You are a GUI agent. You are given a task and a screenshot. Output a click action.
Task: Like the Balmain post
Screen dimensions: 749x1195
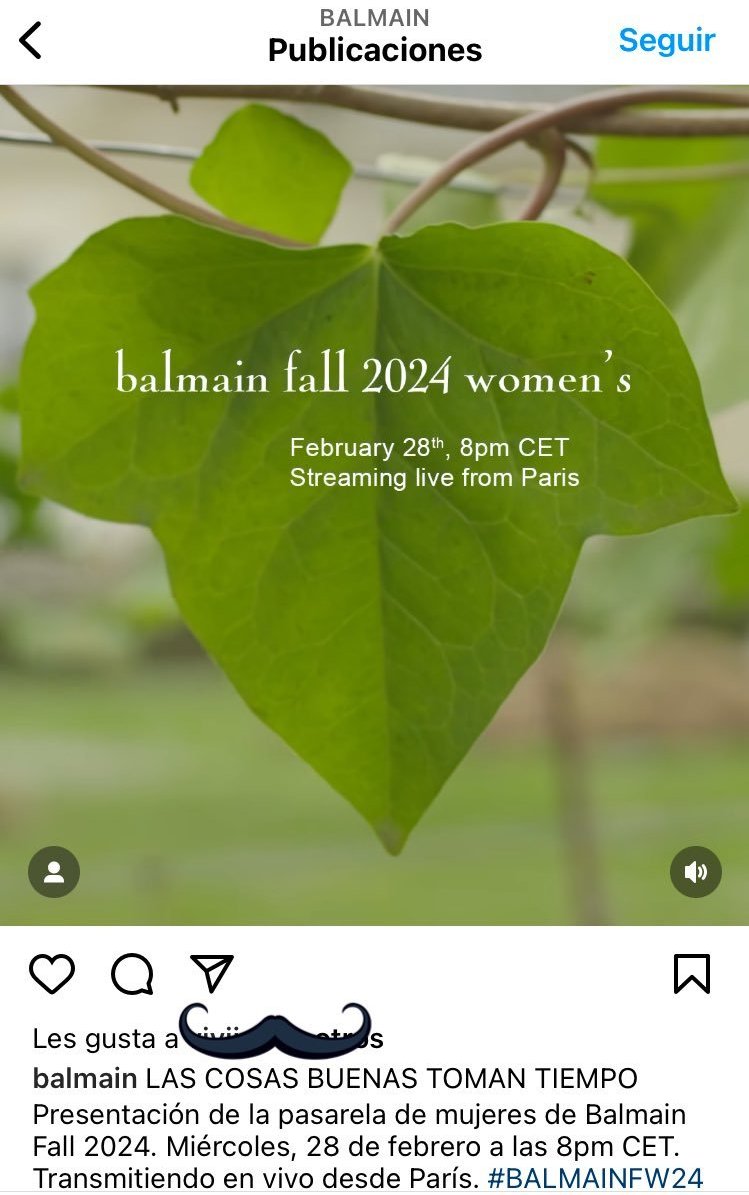tap(52, 973)
